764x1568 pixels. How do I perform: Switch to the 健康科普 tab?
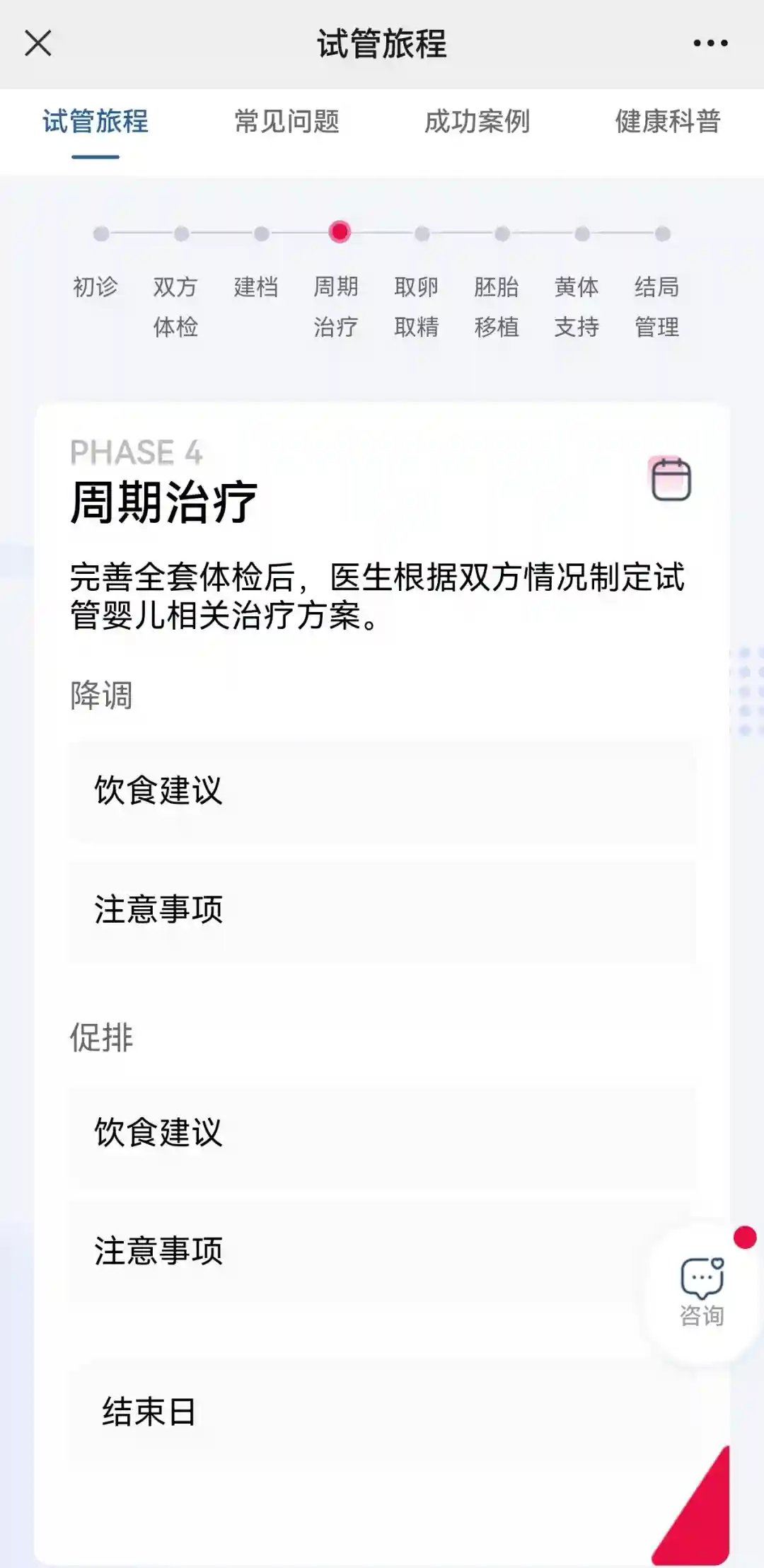667,122
